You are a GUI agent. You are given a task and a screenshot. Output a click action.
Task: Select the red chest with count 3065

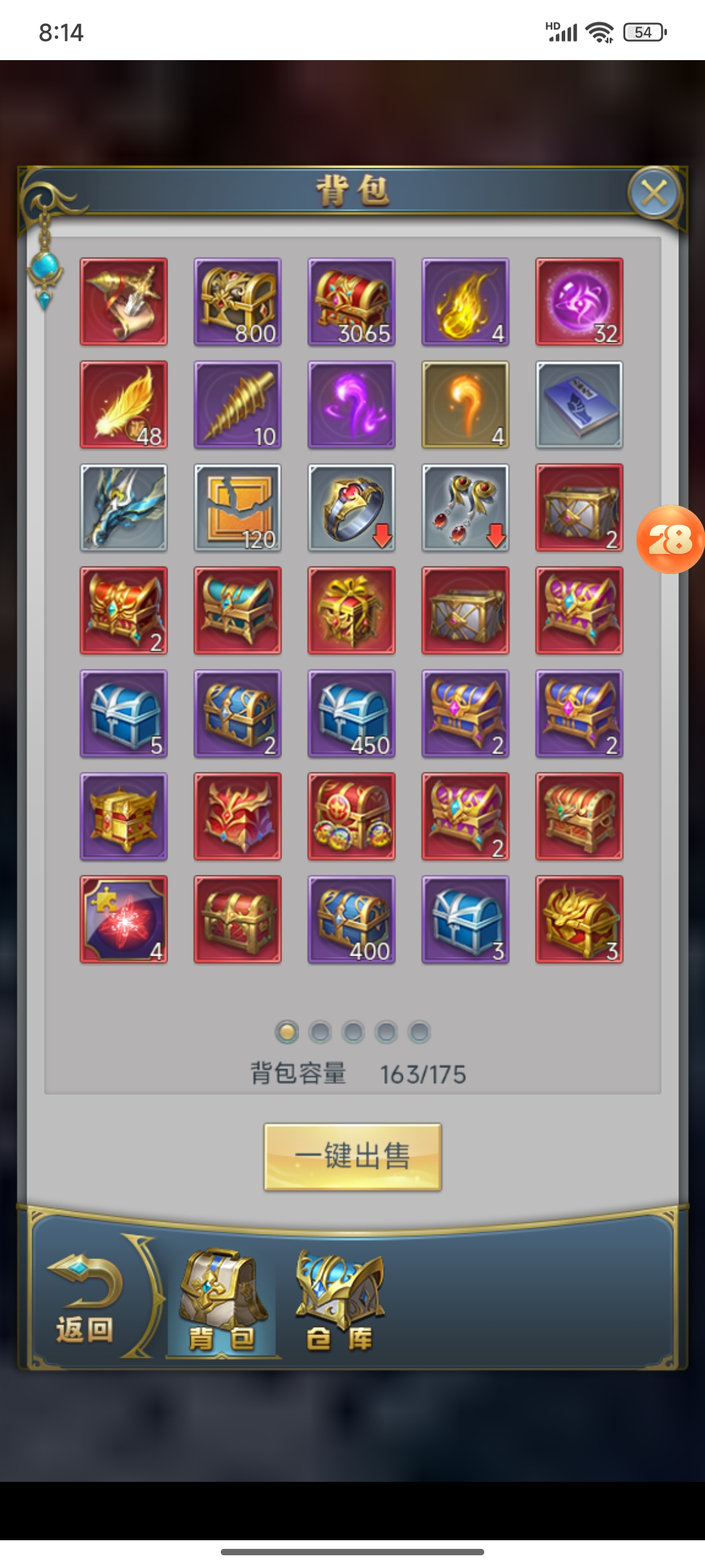351,302
